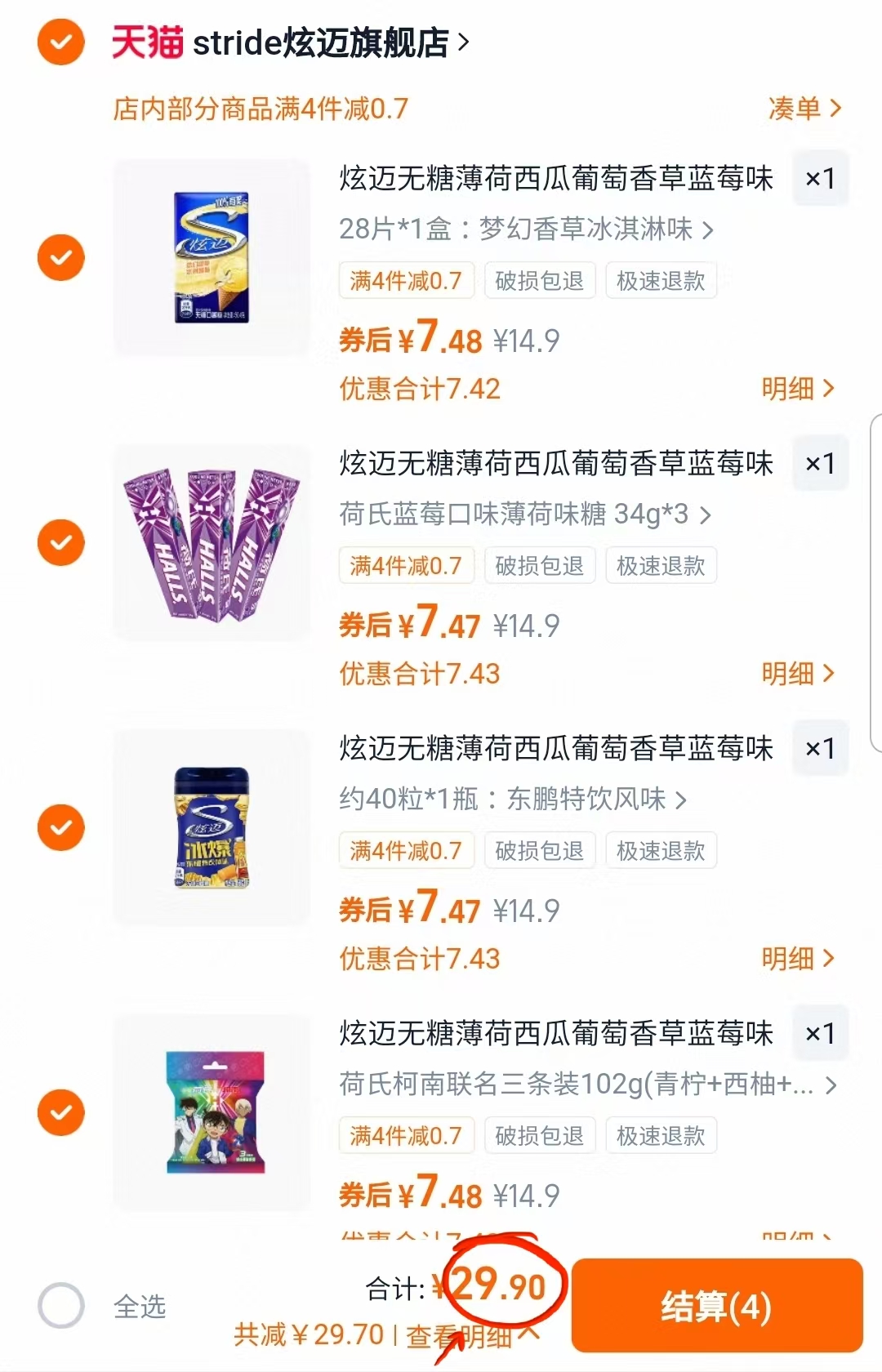This screenshot has width=882, height=1372.
Task: Tap the 破损包退 guarantee tag on second item
Action: pos(539,565)
